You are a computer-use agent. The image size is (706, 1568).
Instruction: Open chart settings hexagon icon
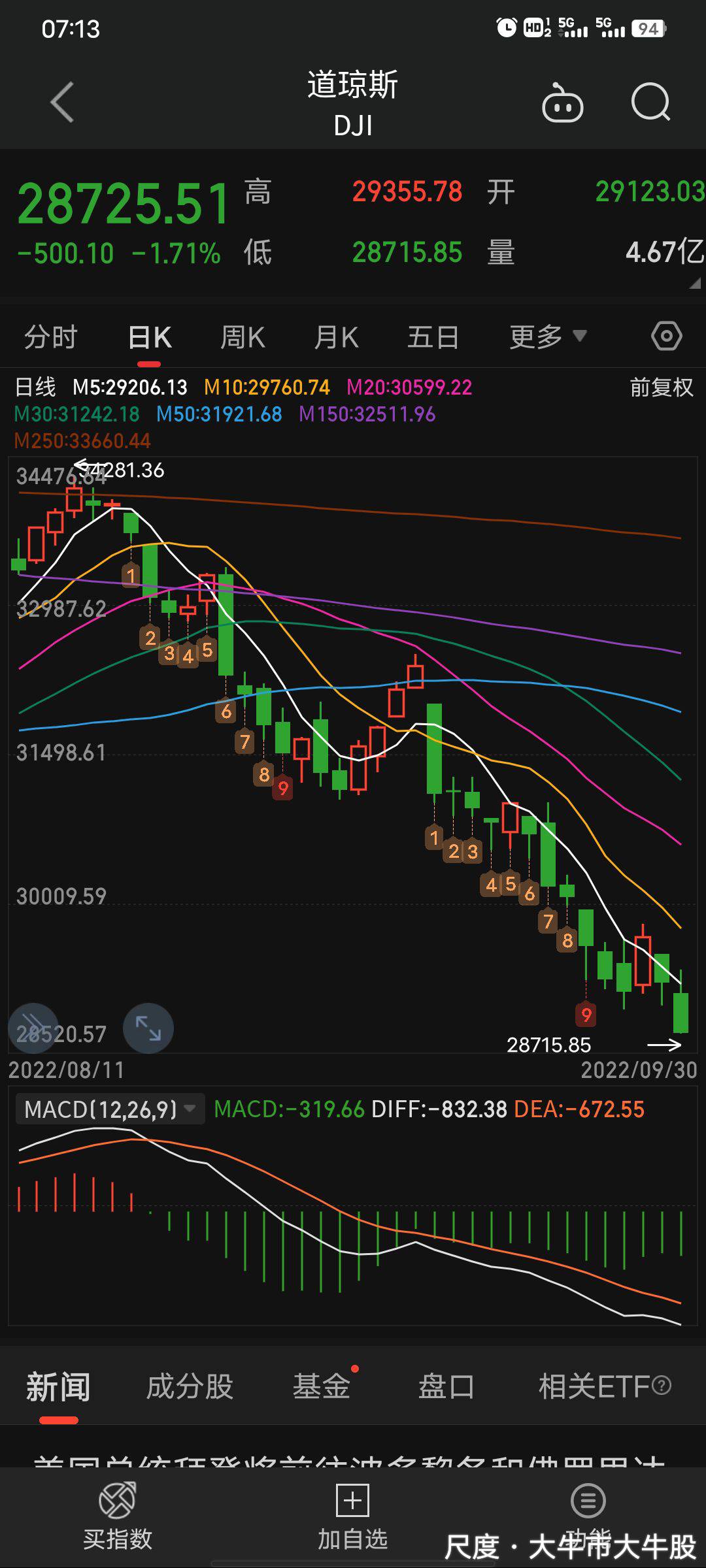tap(666, 336)
